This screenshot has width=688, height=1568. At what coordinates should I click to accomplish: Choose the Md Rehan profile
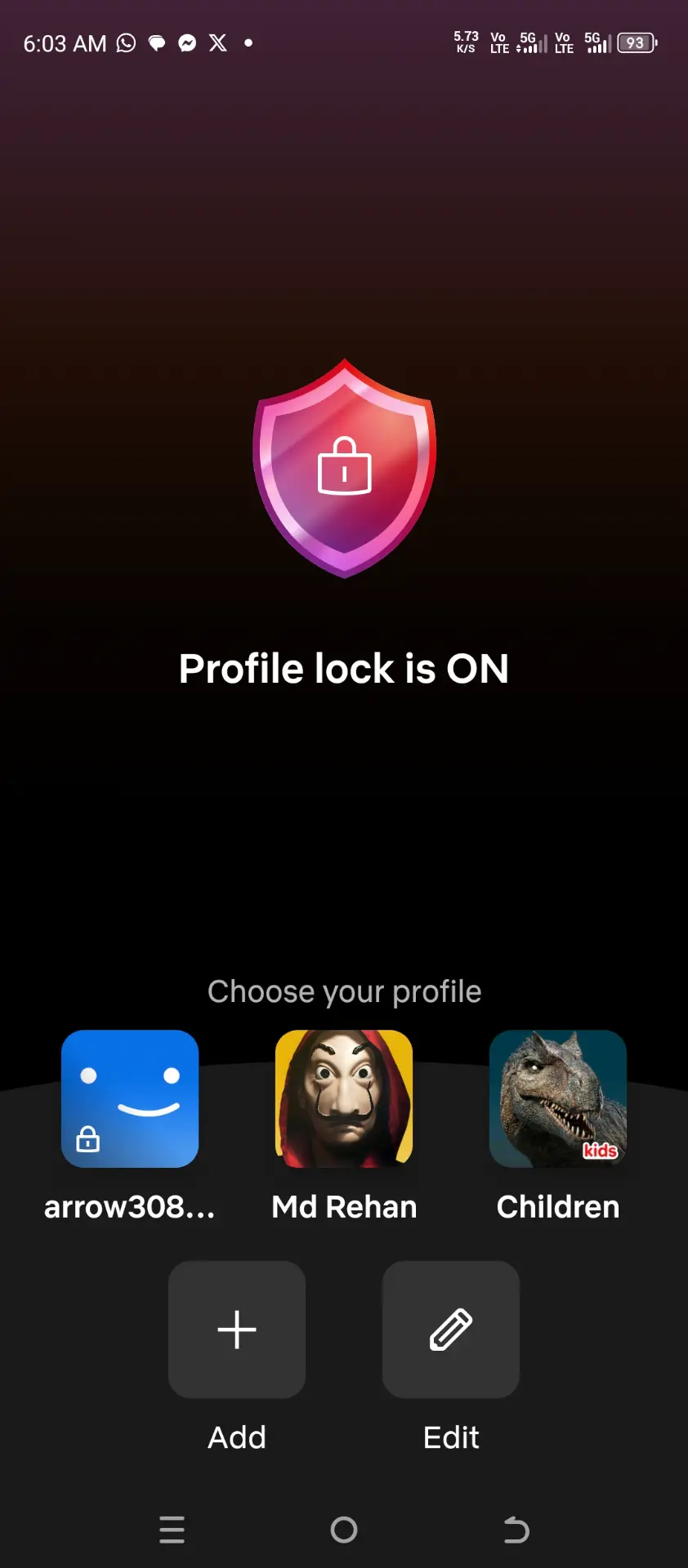coord(344,1098)
